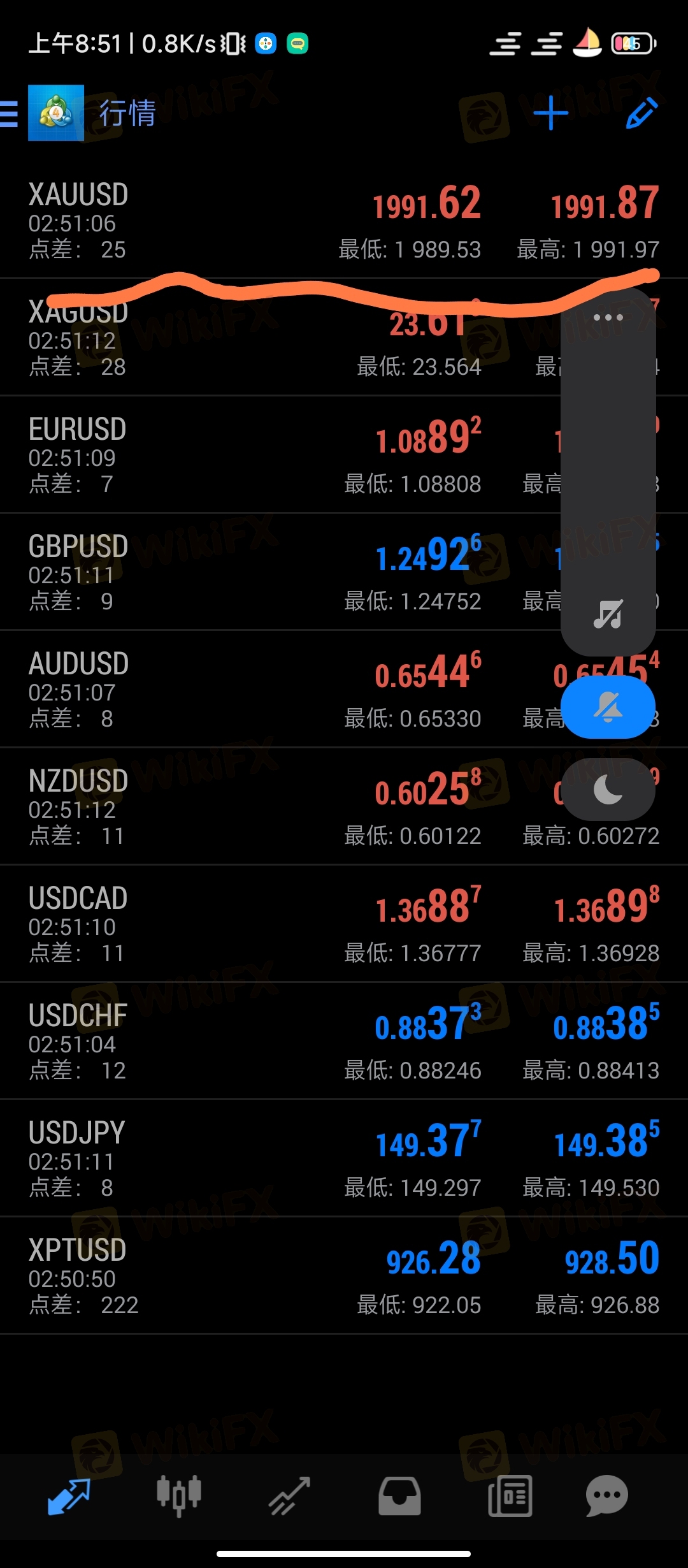Select the USDCAD quote row
Screen dimensions: 688x1568
[344, 924]
